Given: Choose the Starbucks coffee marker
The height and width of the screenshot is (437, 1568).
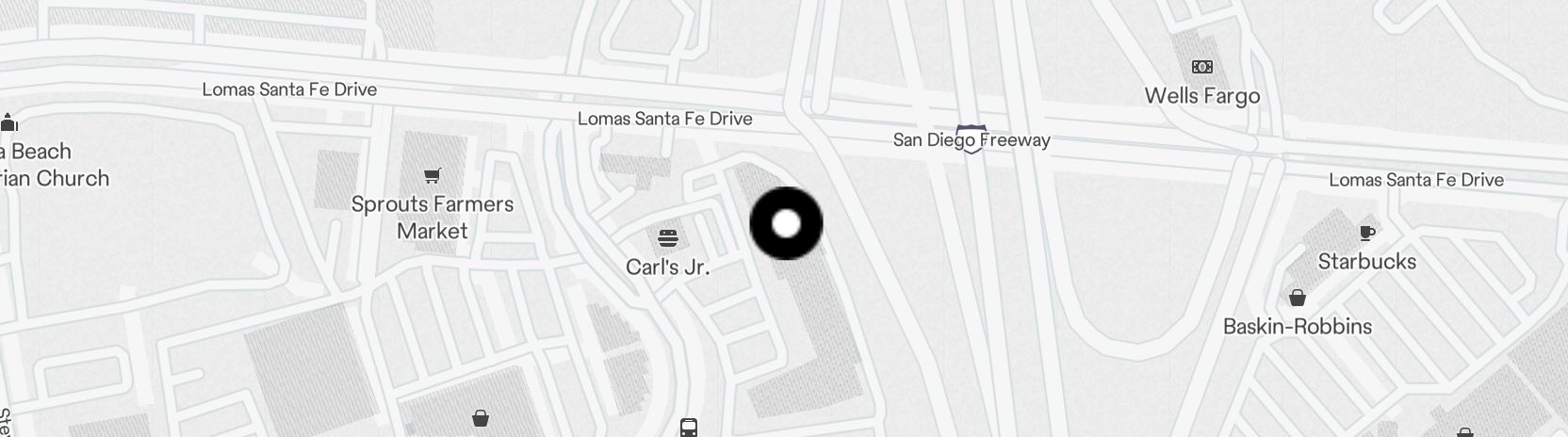Looking at the screenshot, I should (x=1367, y=233).
